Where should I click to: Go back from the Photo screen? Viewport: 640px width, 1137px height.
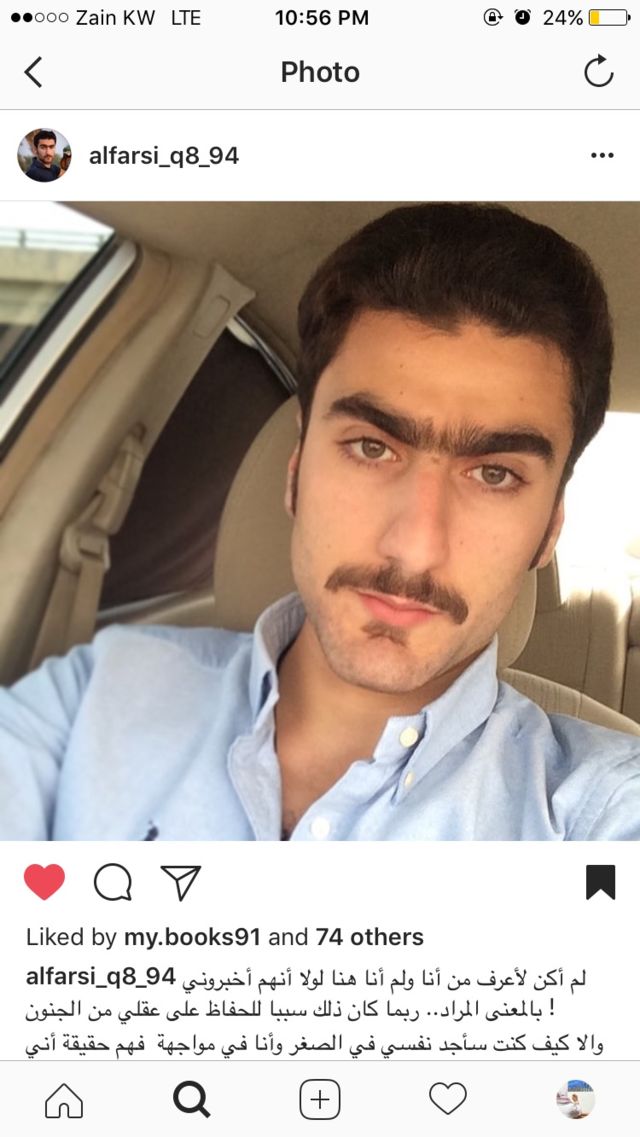[x=34, y=72]
